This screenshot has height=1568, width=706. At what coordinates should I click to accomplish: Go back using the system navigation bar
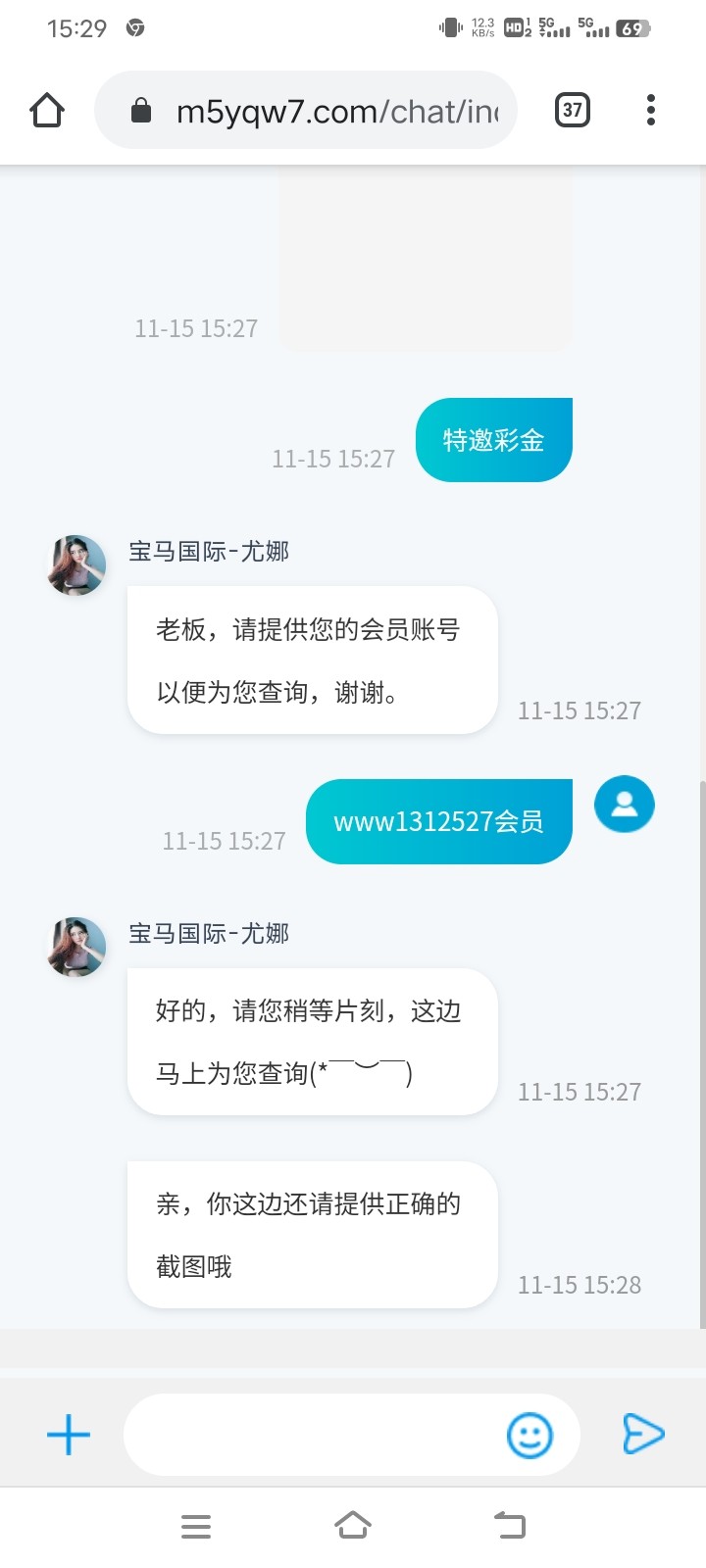click(510, 1525)
